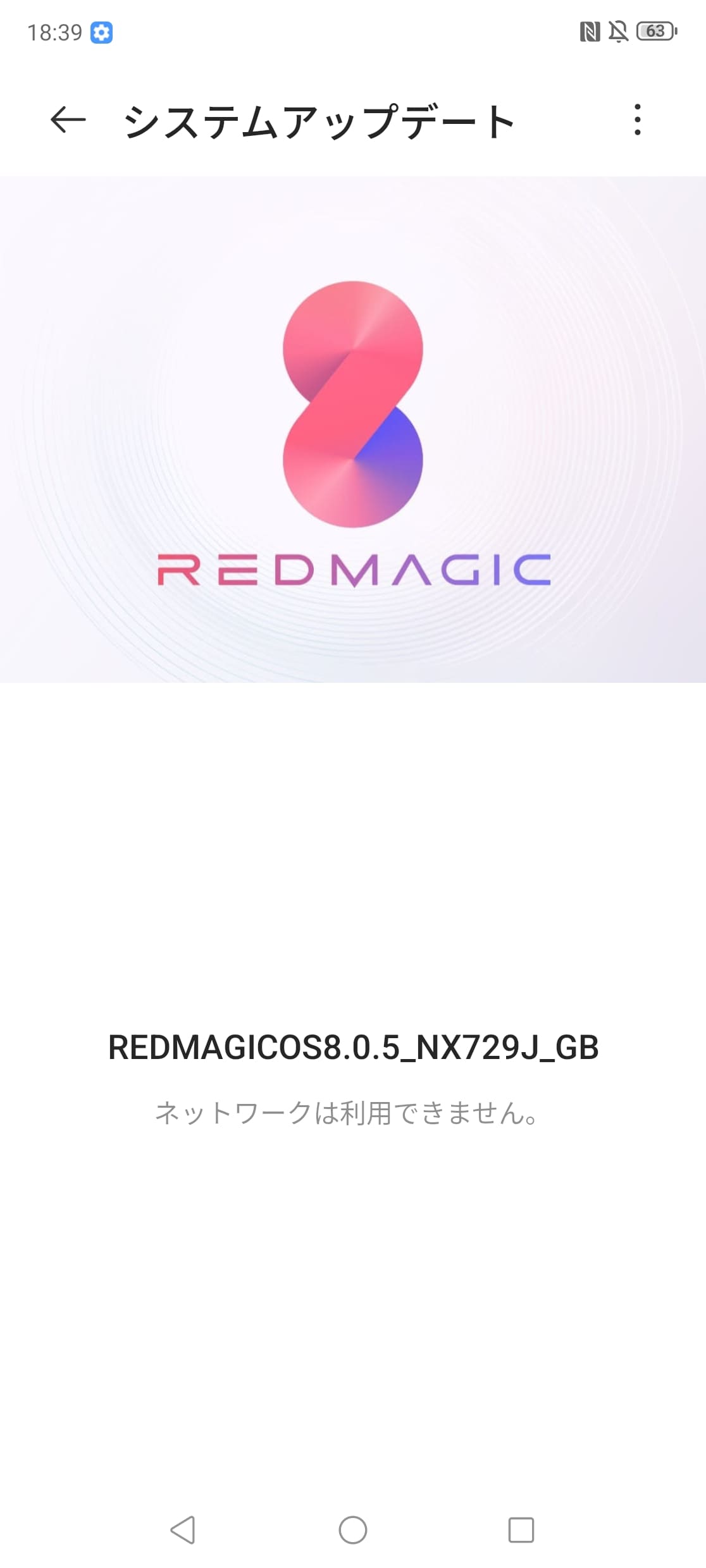Open the recent apps view
The image size is (706, 1568).
tap(521, 1530)
